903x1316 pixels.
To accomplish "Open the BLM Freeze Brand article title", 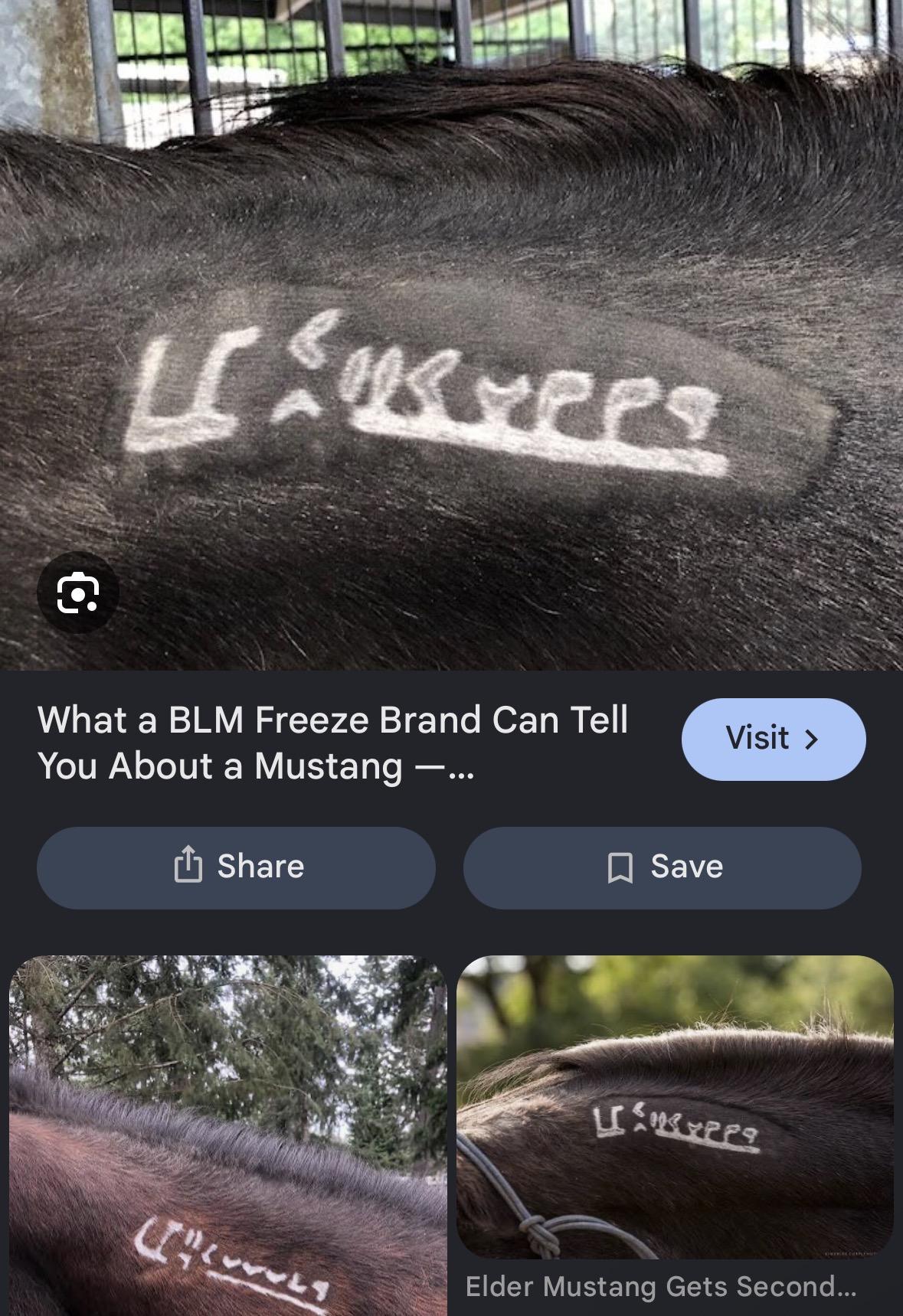I will coord(333,743).
